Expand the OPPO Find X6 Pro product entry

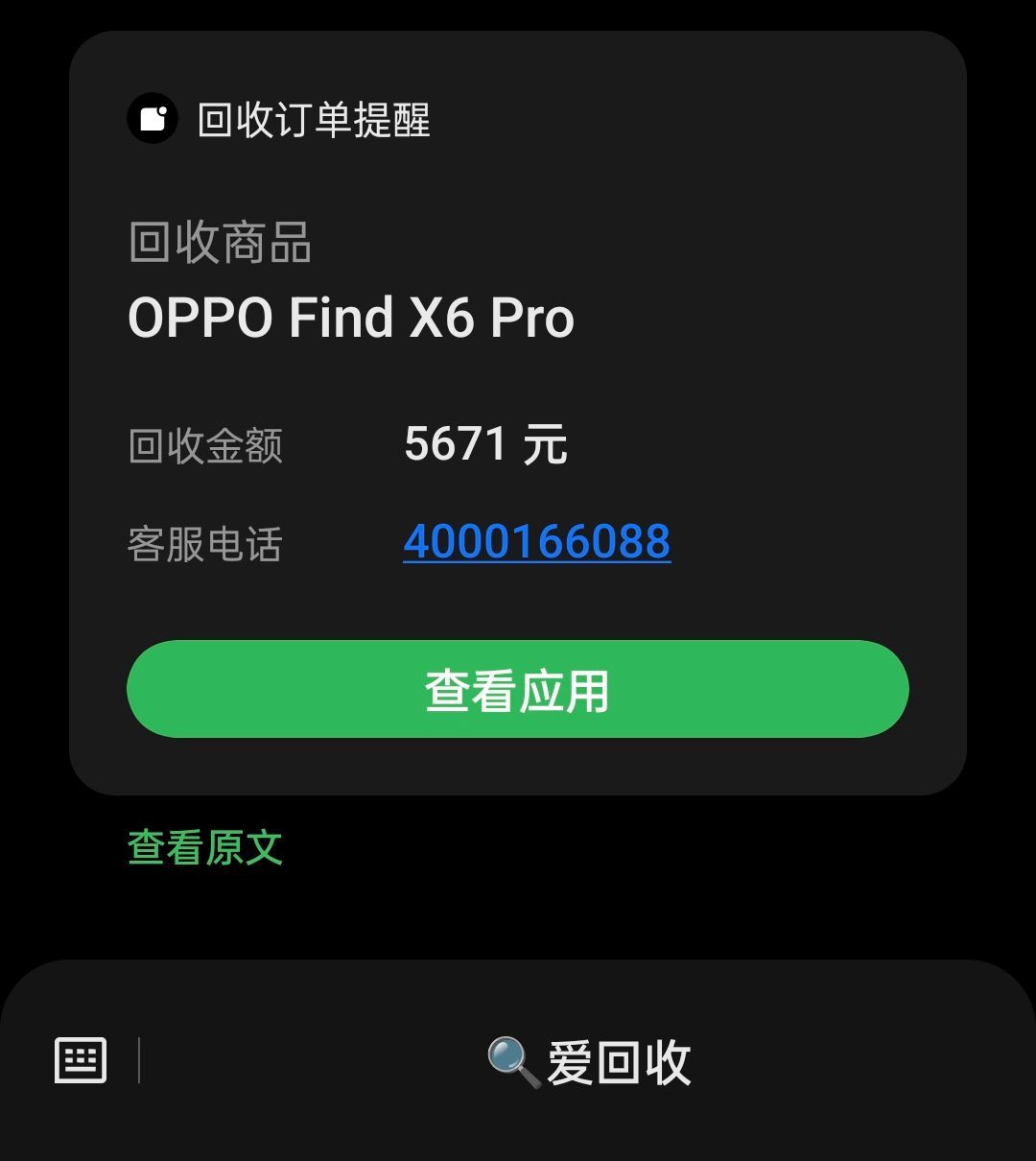350,320
